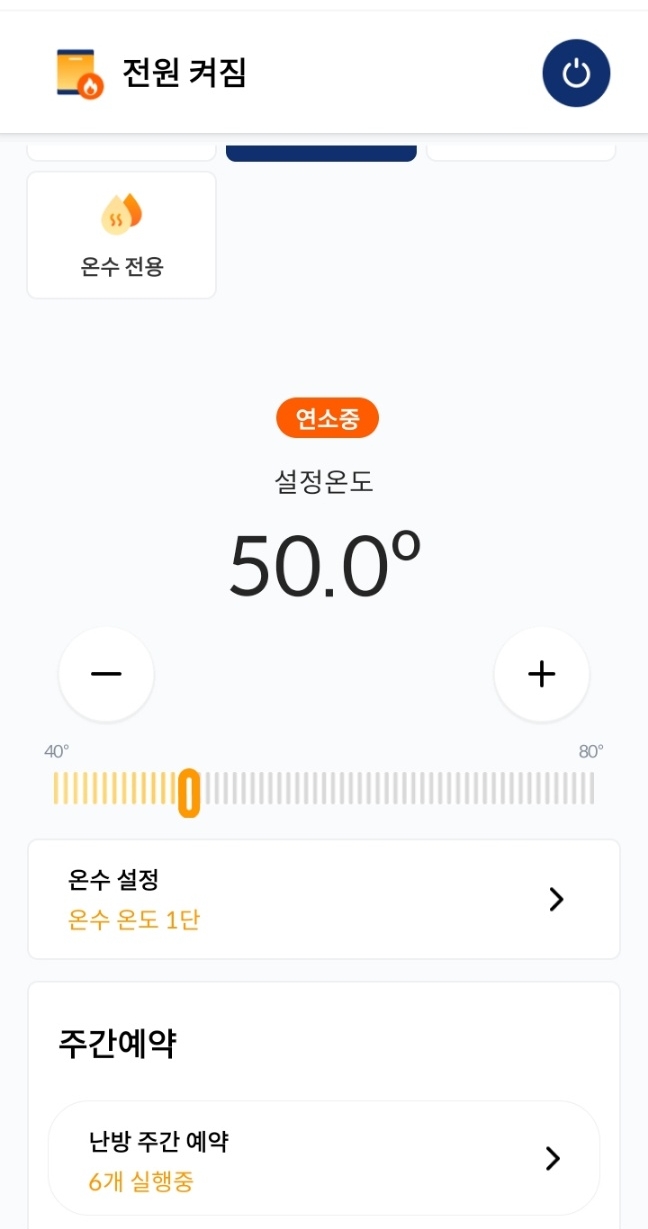Increase set temperature with the plus button
This screenshot has height=1229, width=648.
(x=541, y=674)
